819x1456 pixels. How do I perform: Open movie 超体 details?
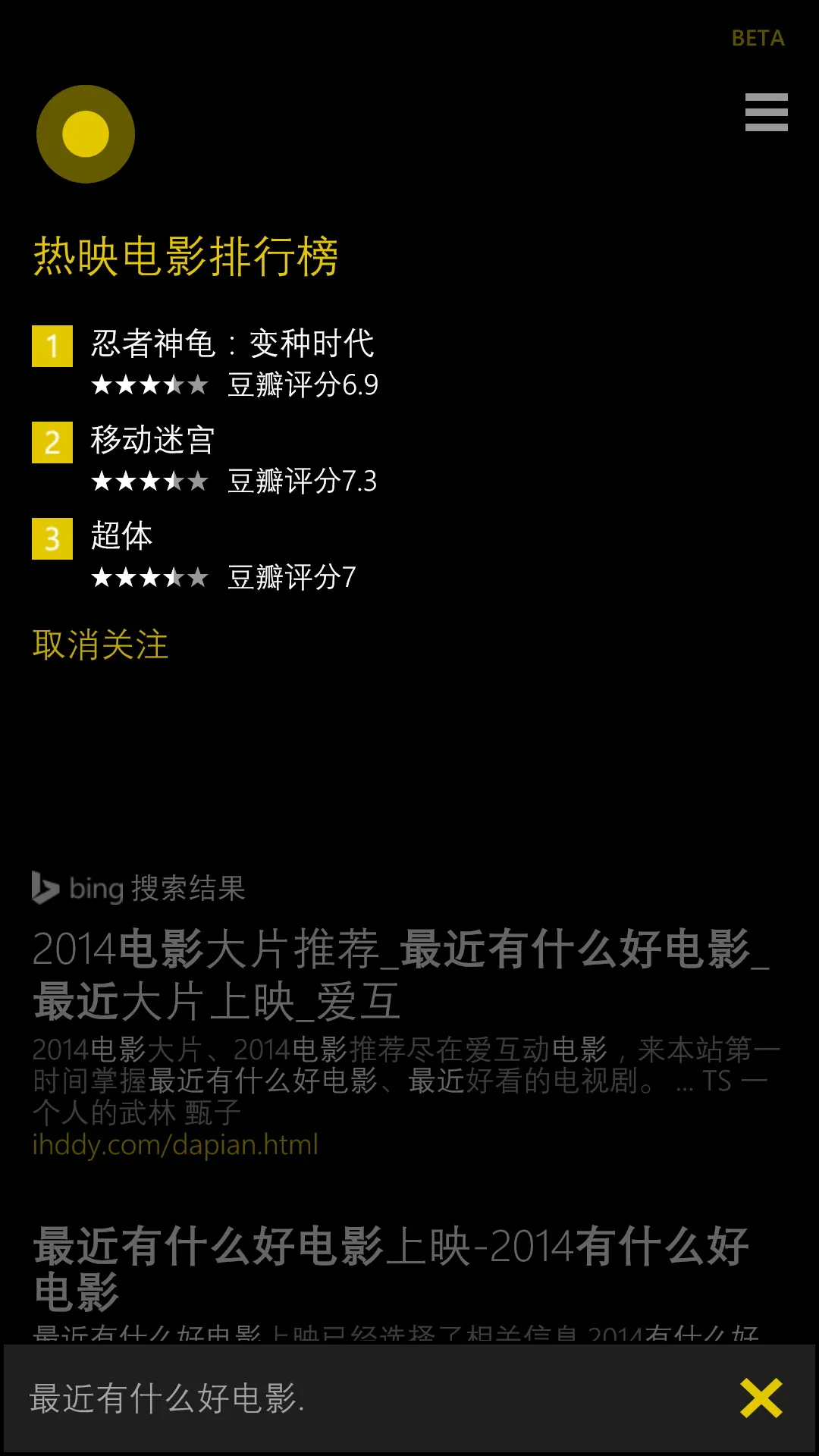[121, 536]
